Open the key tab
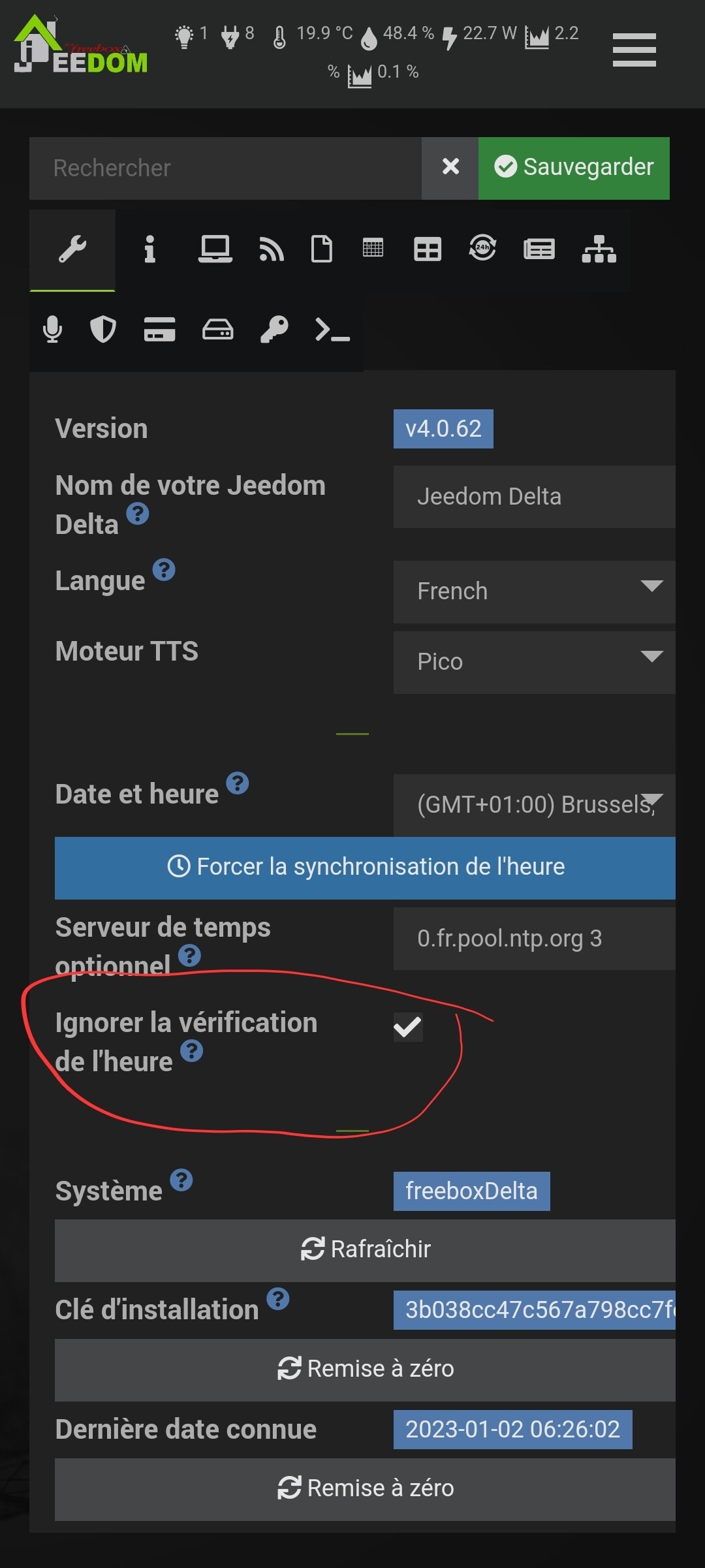 pyautogui.click(x=274, y=329)
